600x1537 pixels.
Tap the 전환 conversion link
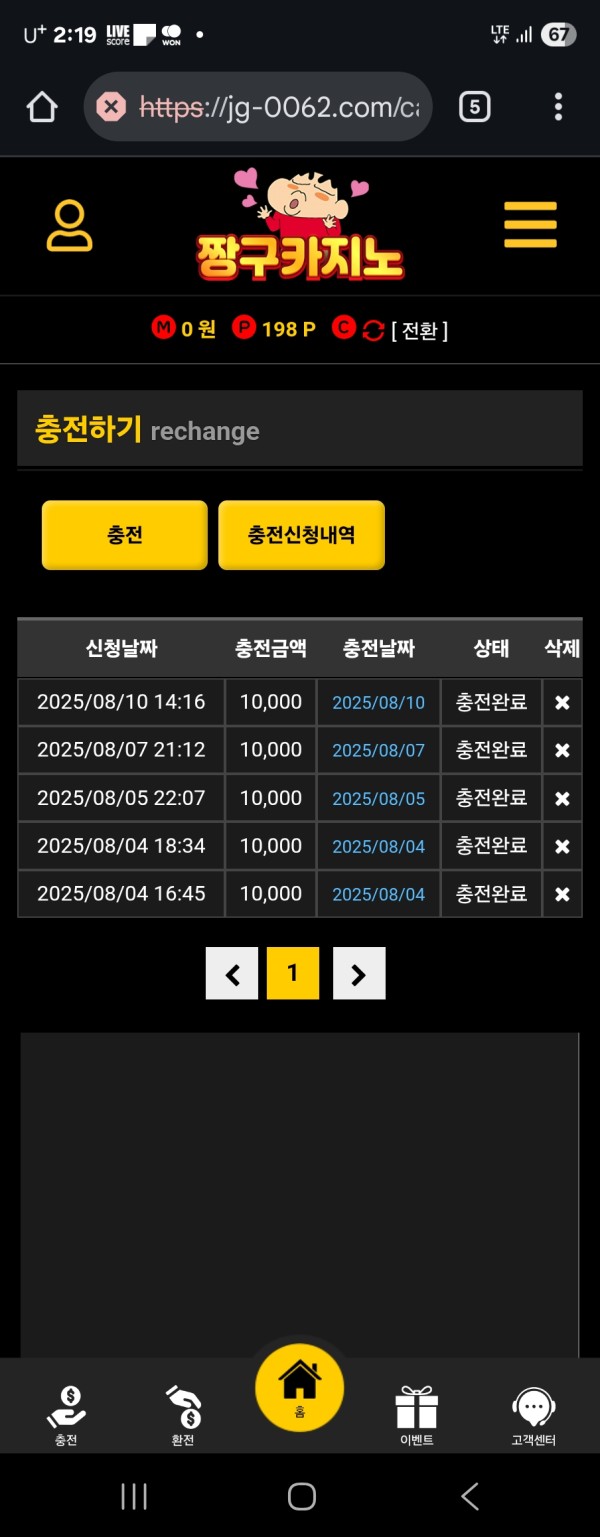tap(420, 330)
